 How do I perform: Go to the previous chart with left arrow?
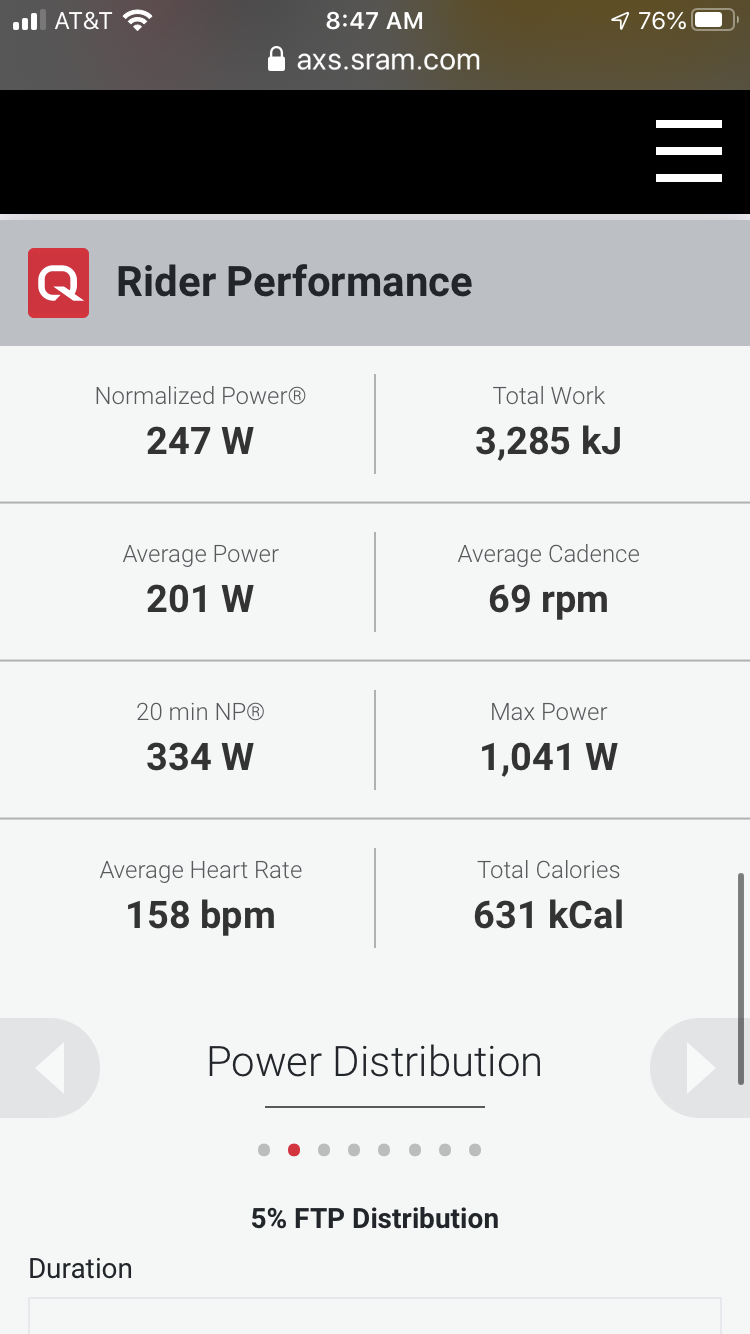(49, 1067)
